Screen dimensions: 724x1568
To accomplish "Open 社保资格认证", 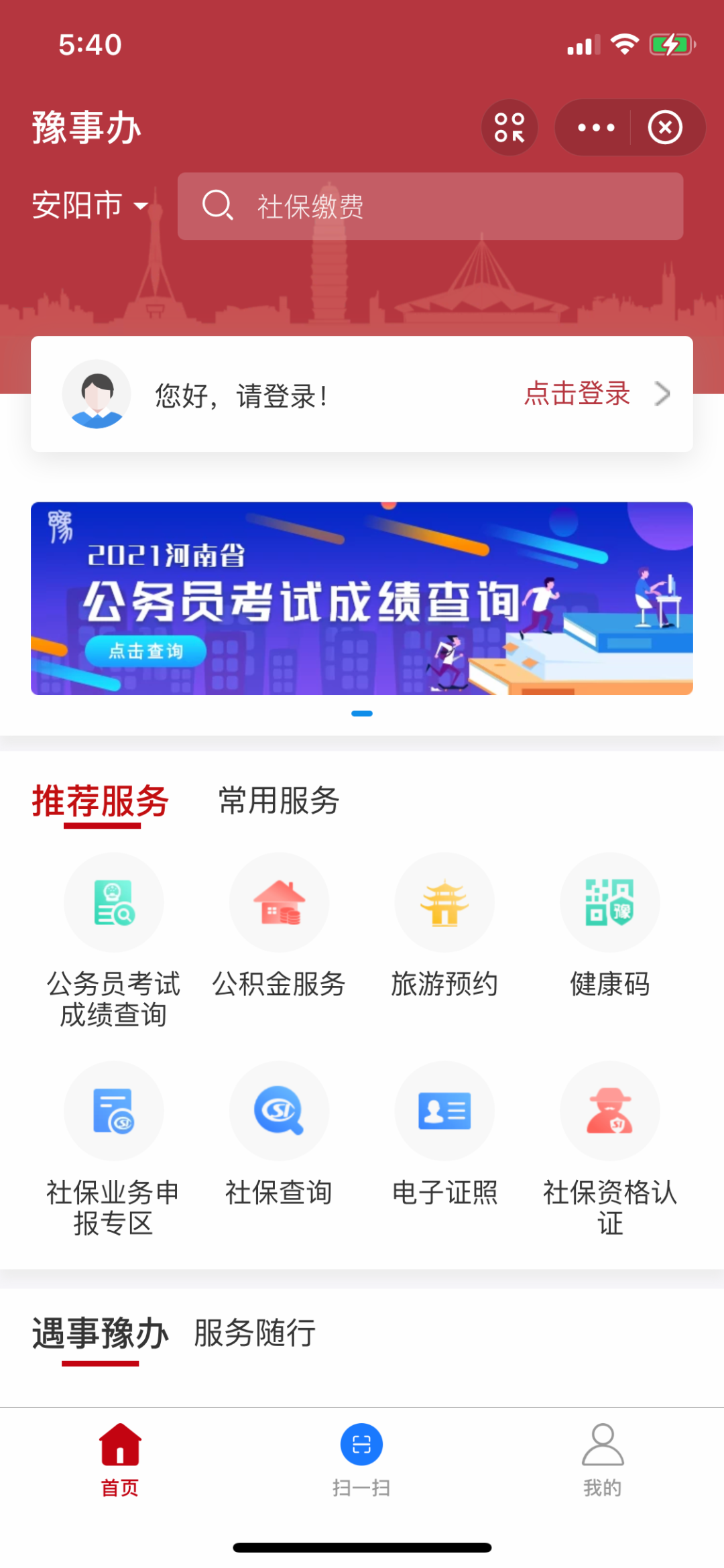I will pyautogui.click(x=610, y=1148).
